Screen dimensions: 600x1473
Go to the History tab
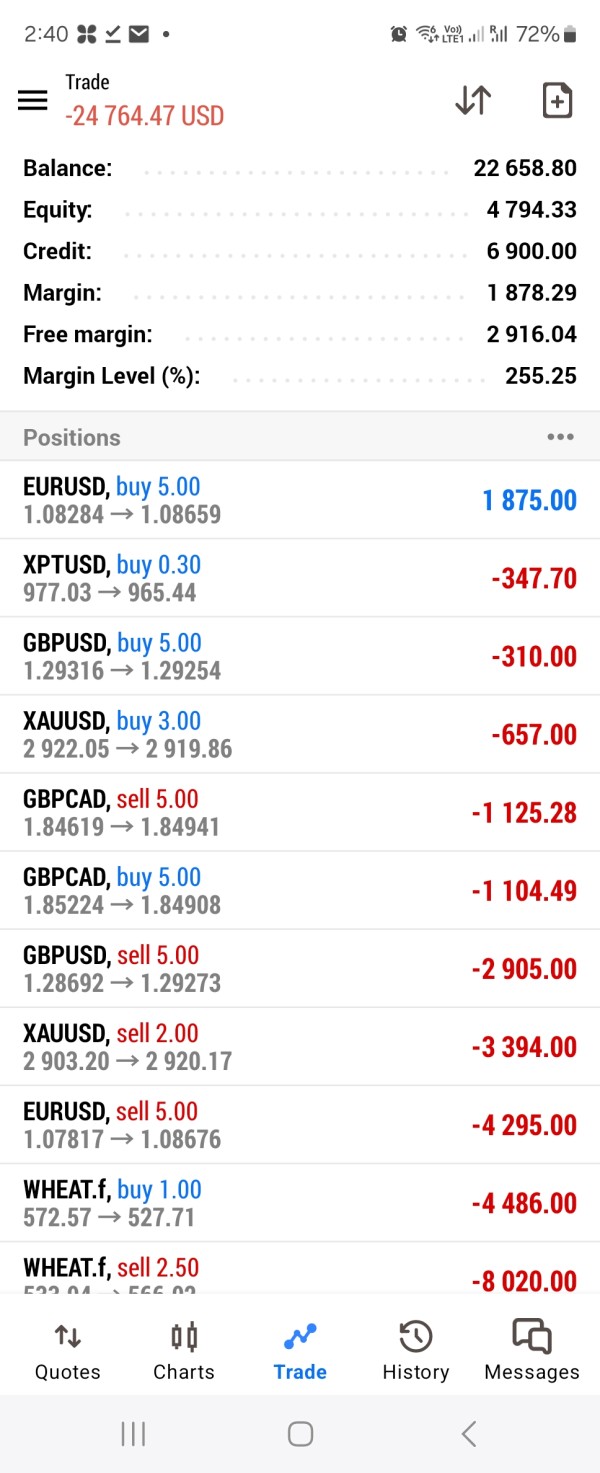[415, 1350]
